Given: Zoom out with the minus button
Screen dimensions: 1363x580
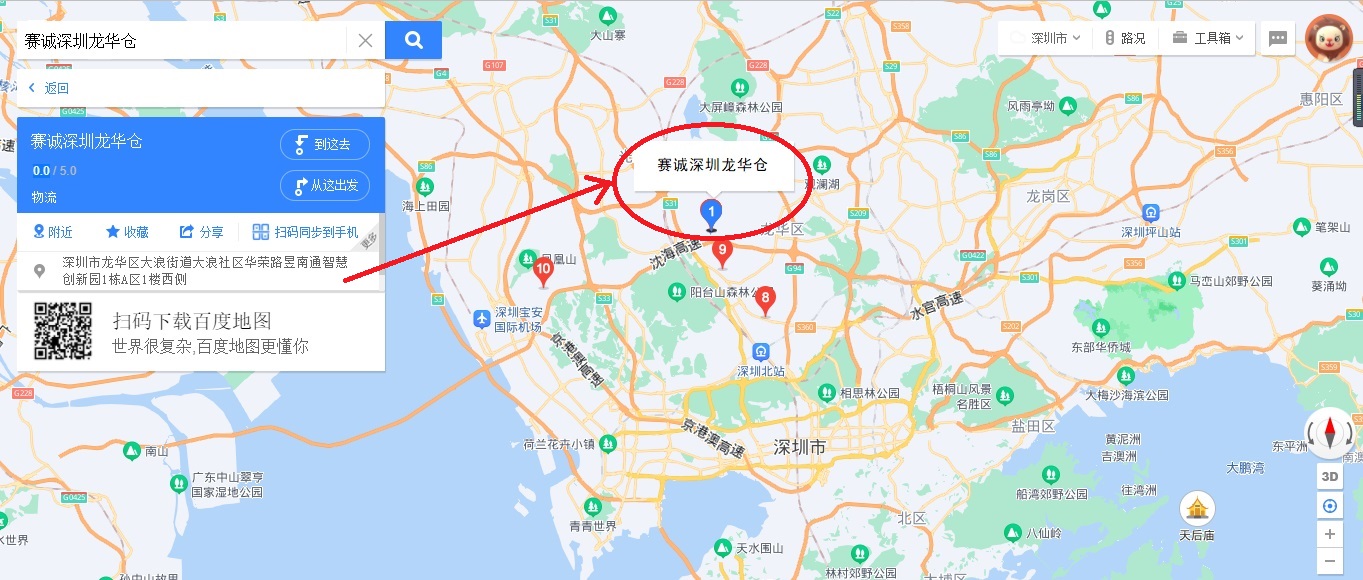Looking at the screenshot, I should pos(1330,562).
